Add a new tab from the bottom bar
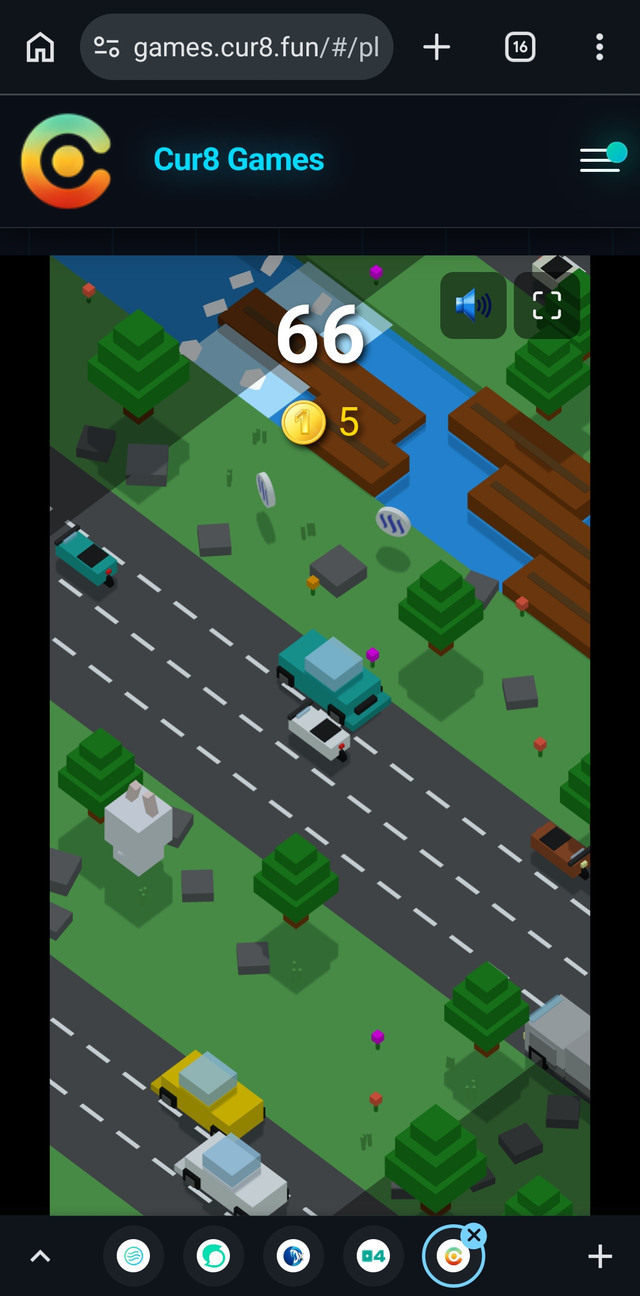The image size is (640, 1296). [x=600, y=1257]
